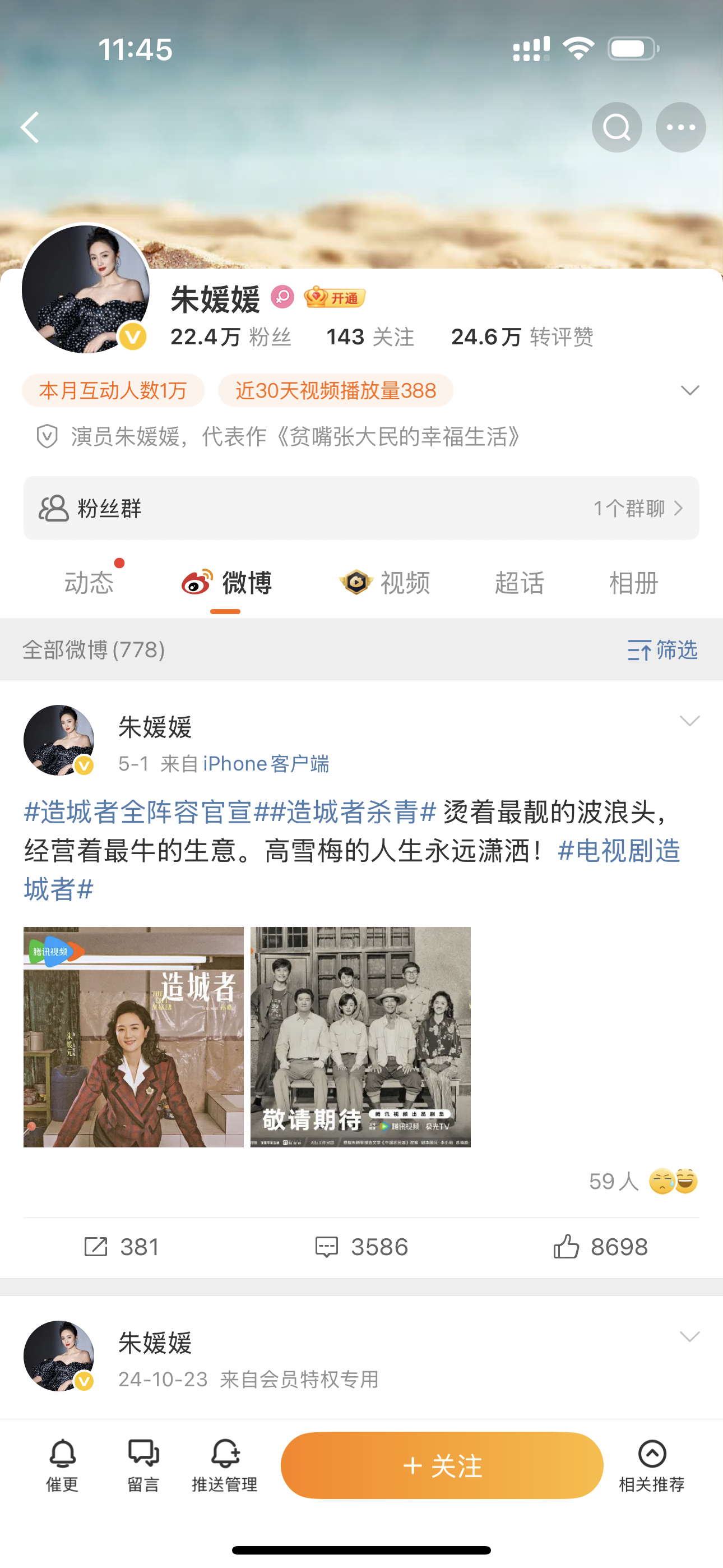The width and height of the screenshot is (723, 1568).
Task: Like the post with 8698 likes
Action: coord(600,1247)
